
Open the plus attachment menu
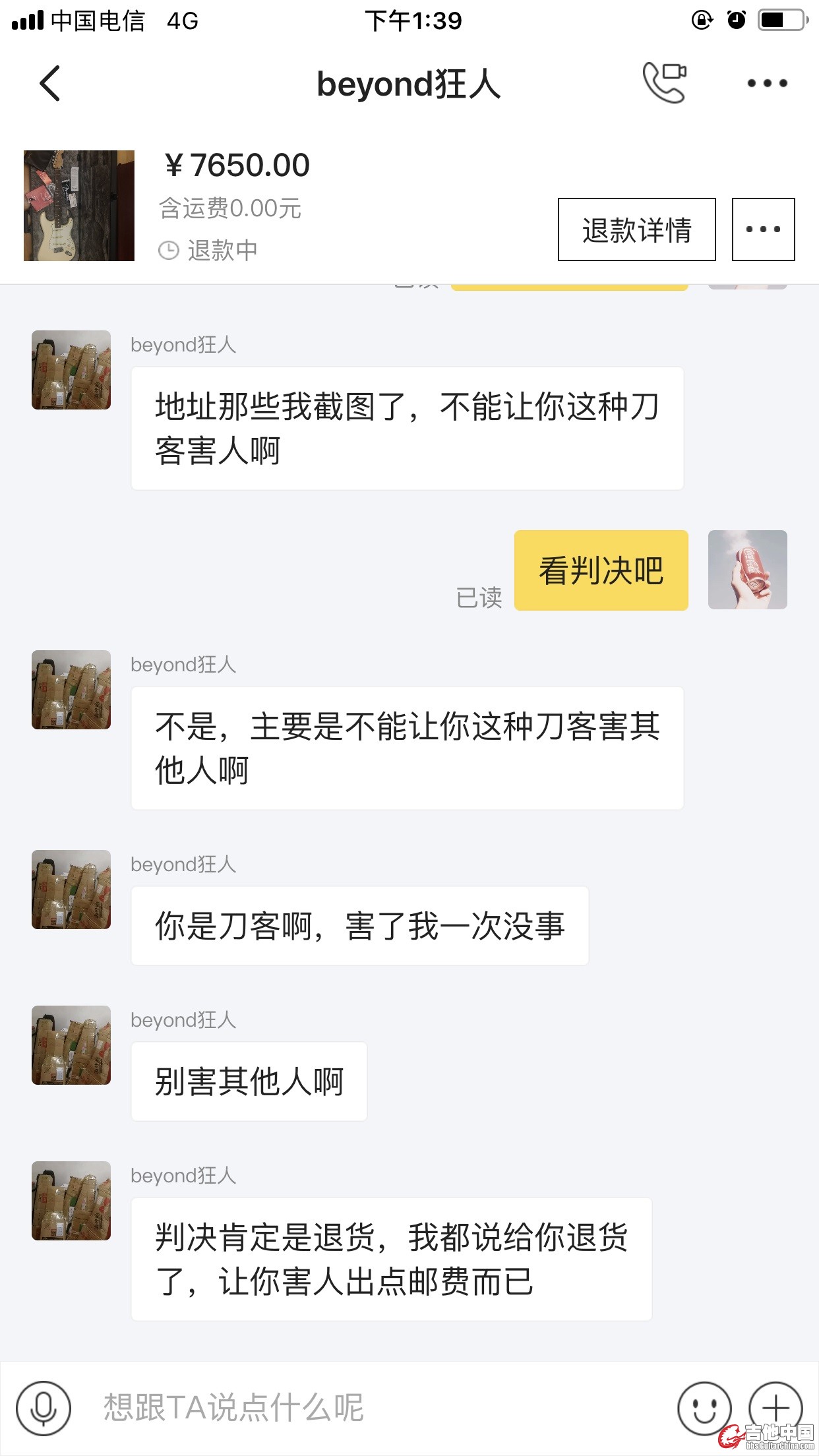pyautogui.click(x=775, y=1408)
